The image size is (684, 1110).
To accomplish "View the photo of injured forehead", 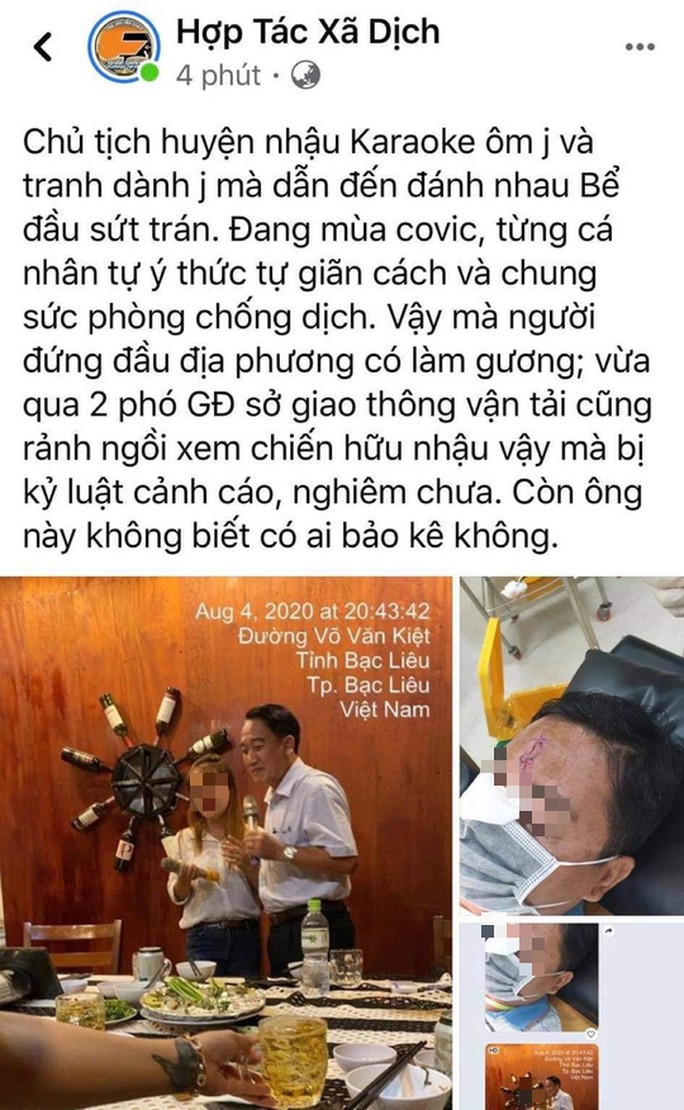I will [x=572, y=745].
